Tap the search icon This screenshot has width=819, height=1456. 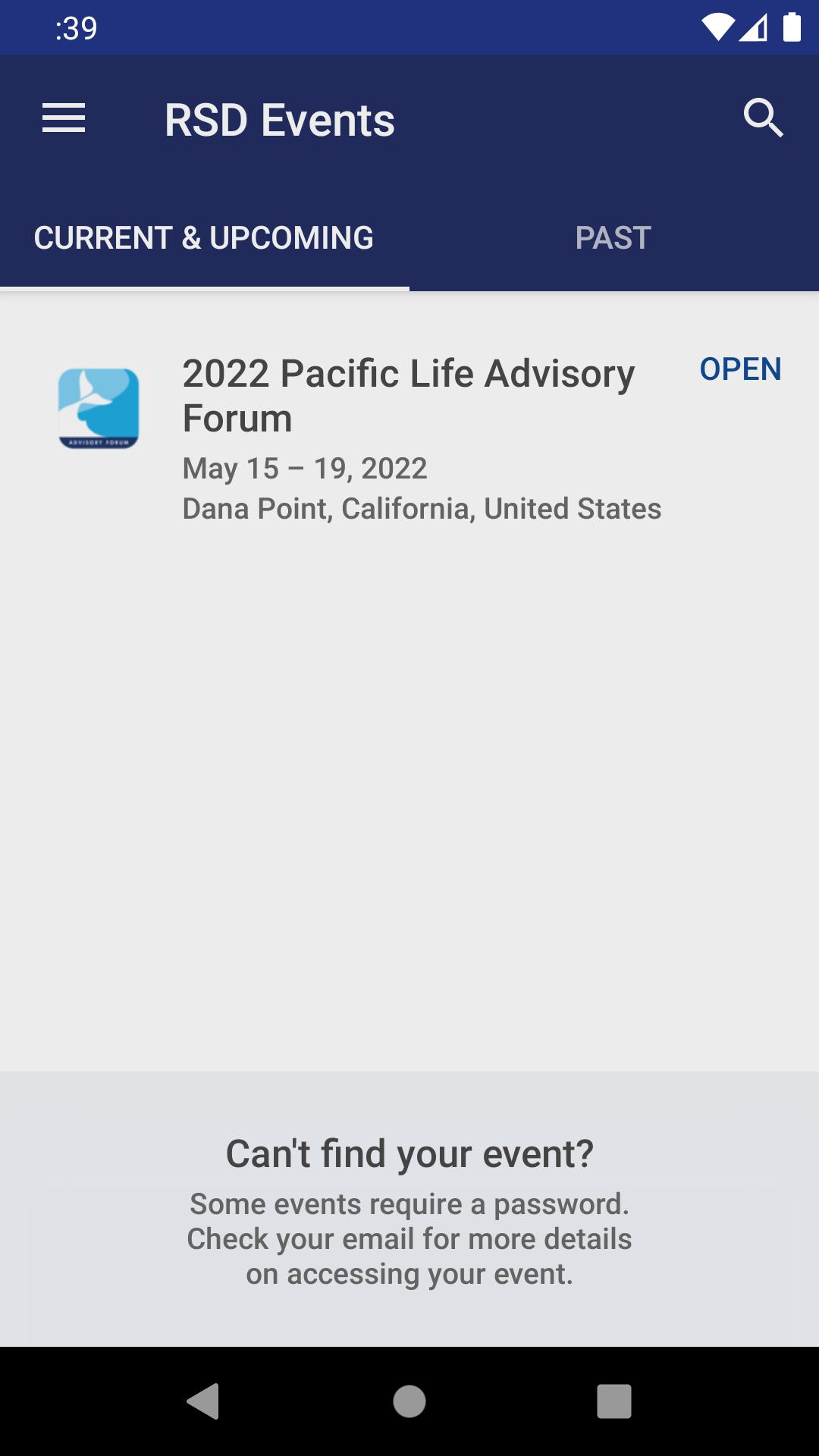763,118
